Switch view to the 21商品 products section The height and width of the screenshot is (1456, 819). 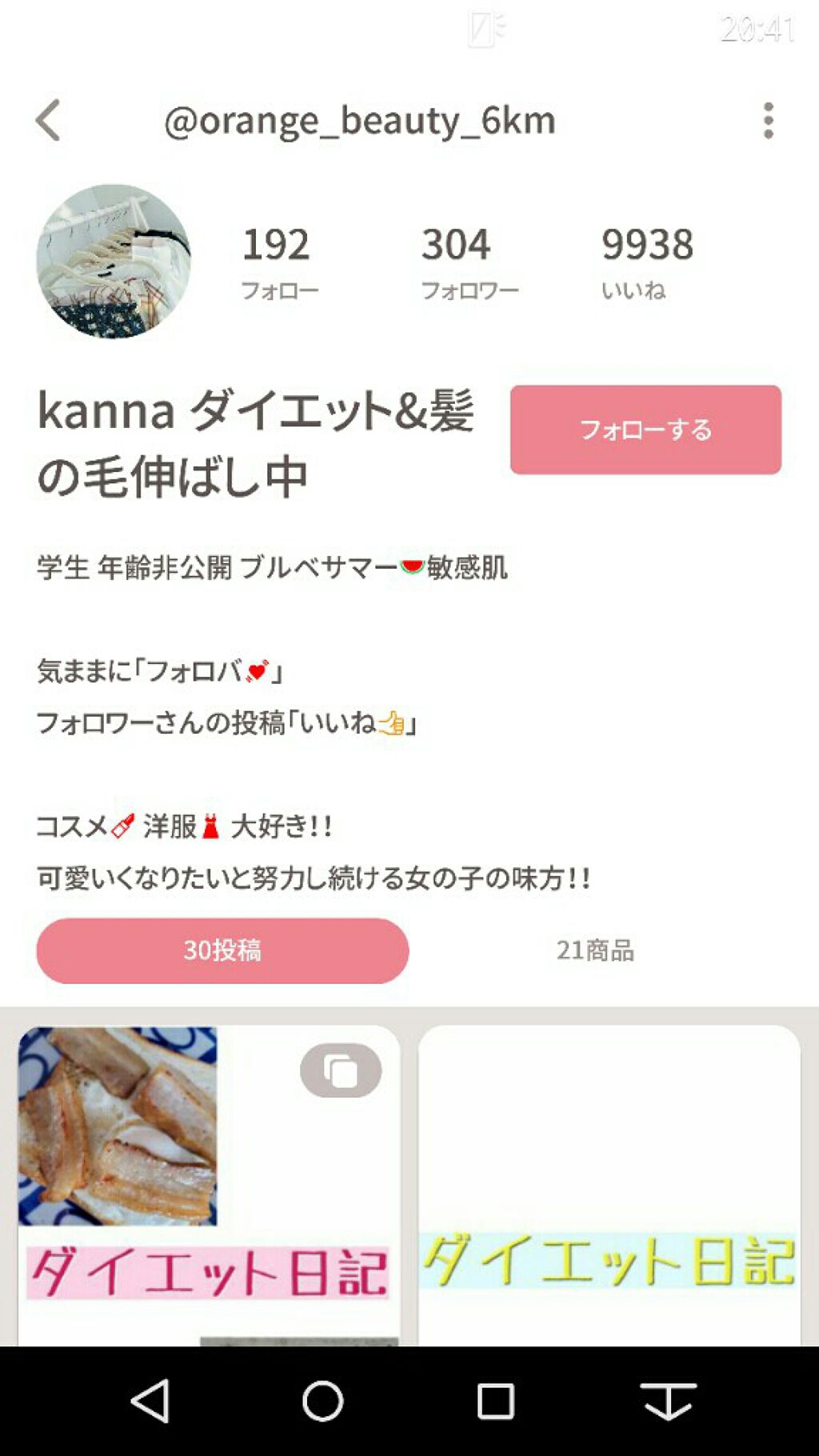[x=595, y=951]
